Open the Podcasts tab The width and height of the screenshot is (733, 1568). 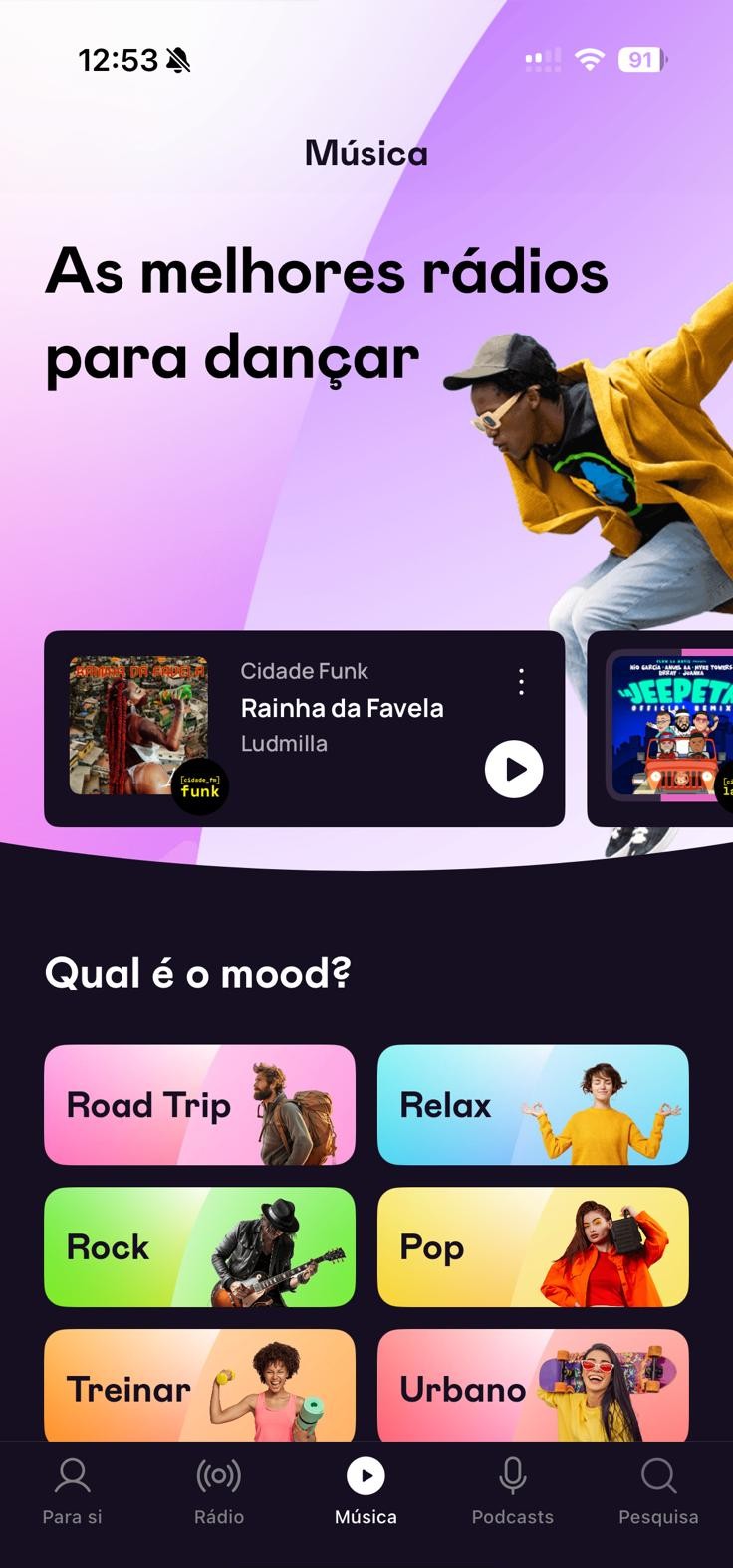point(512,1490)
